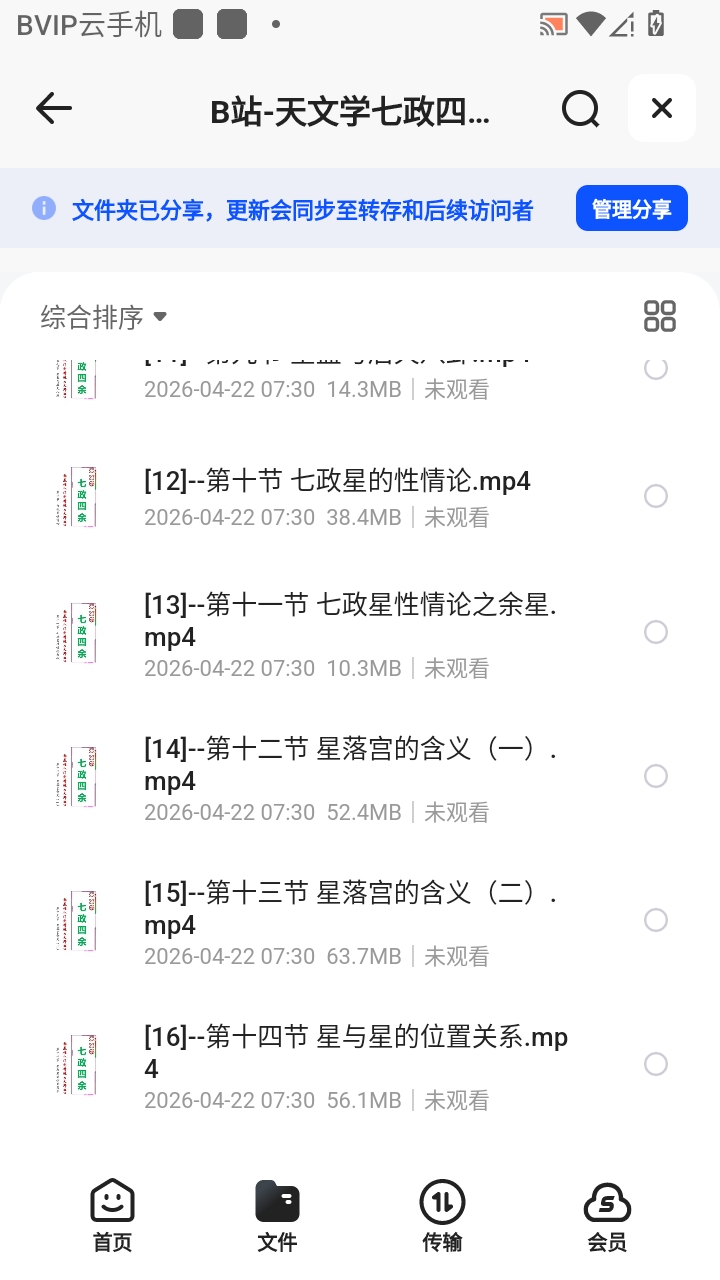Viewport: 720px width, 1280px height.
Task: Open thumbnail of 第十节 七政星的性情论 video
Action: 76,496
